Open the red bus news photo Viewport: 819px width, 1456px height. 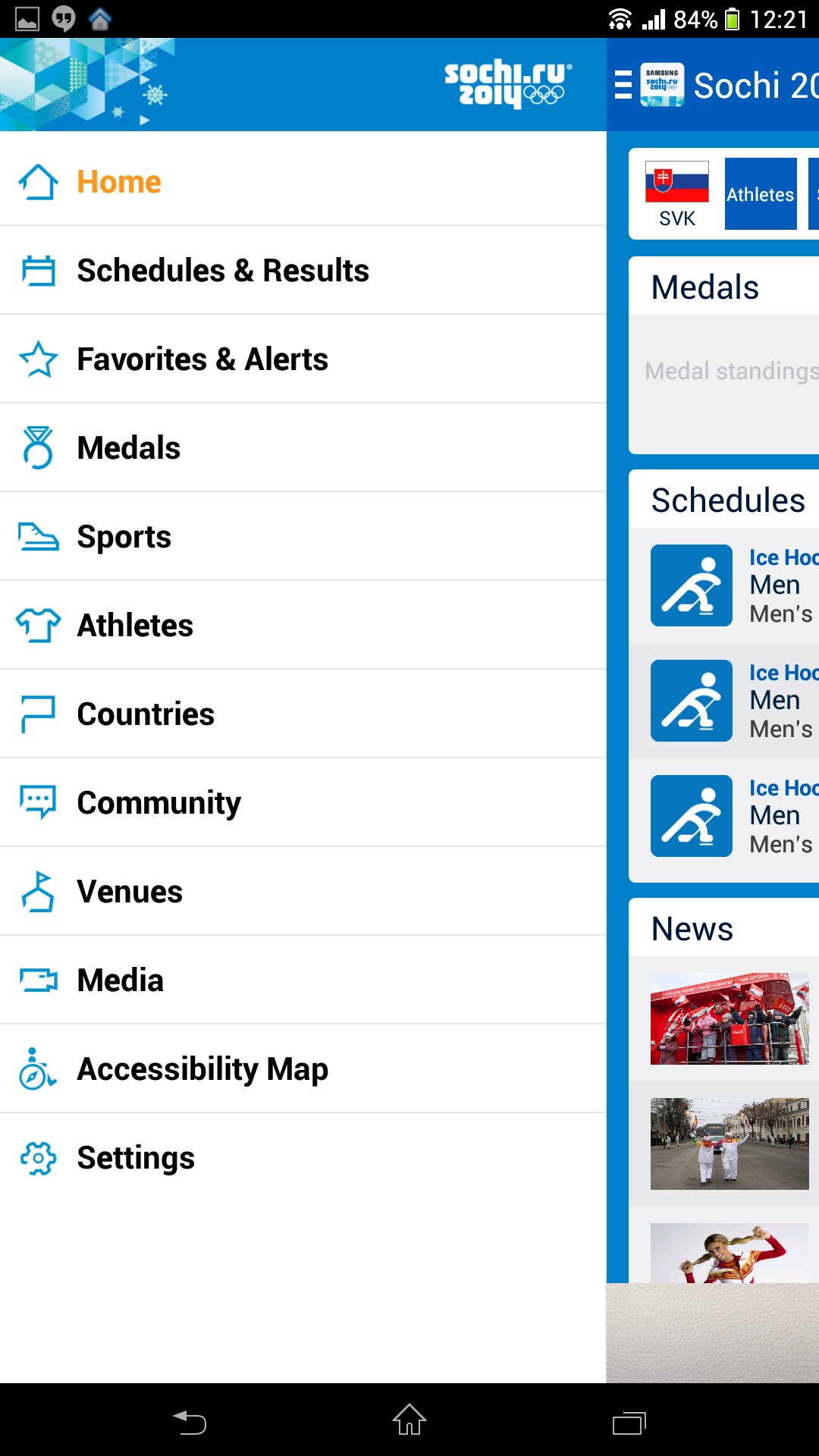coord(729,1018)
